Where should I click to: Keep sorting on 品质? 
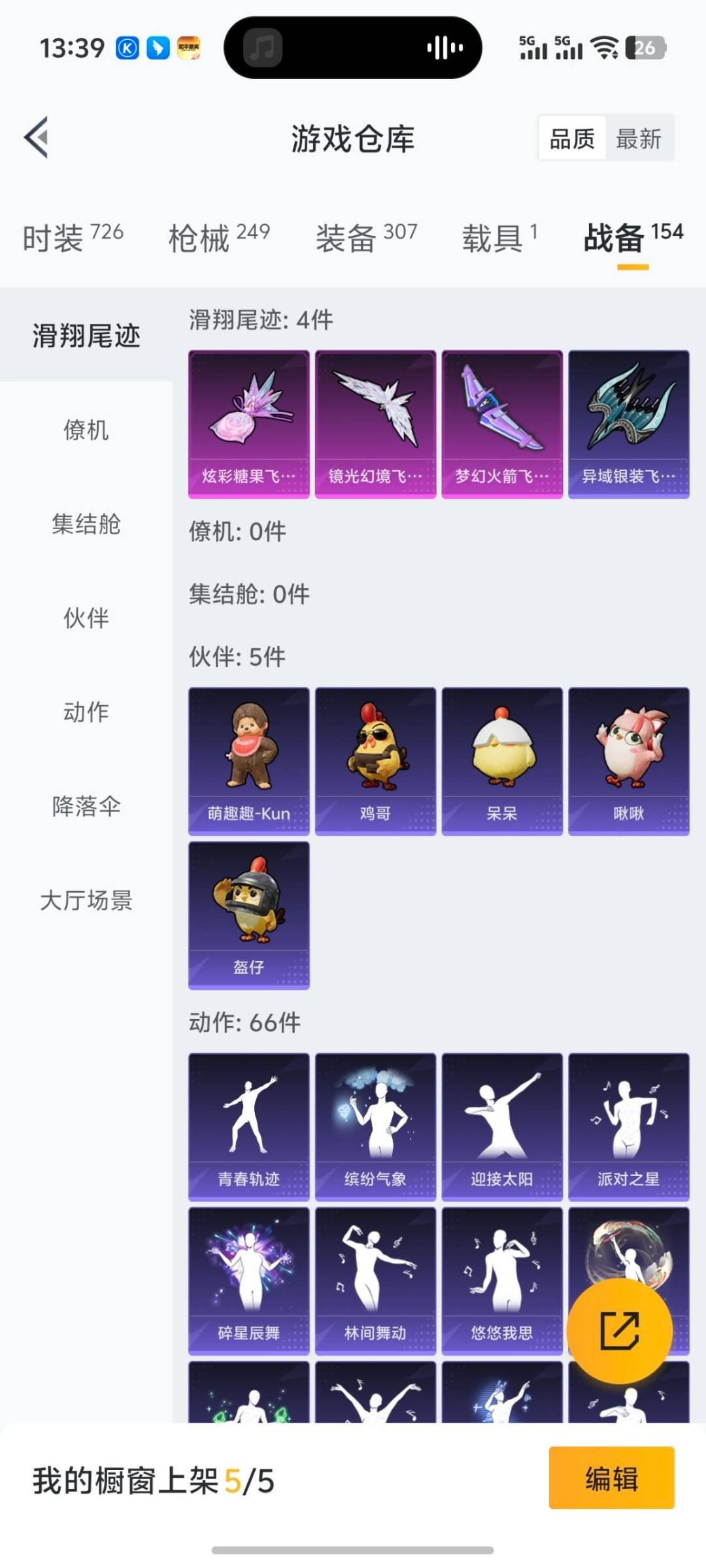(571, 139)
